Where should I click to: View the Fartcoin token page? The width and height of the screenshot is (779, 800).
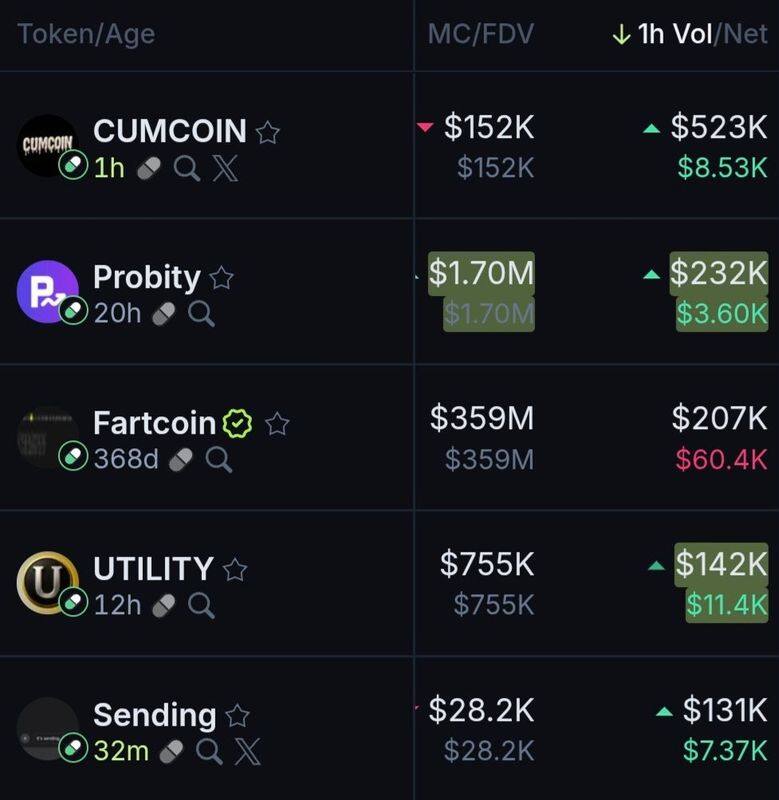(154, 423)
